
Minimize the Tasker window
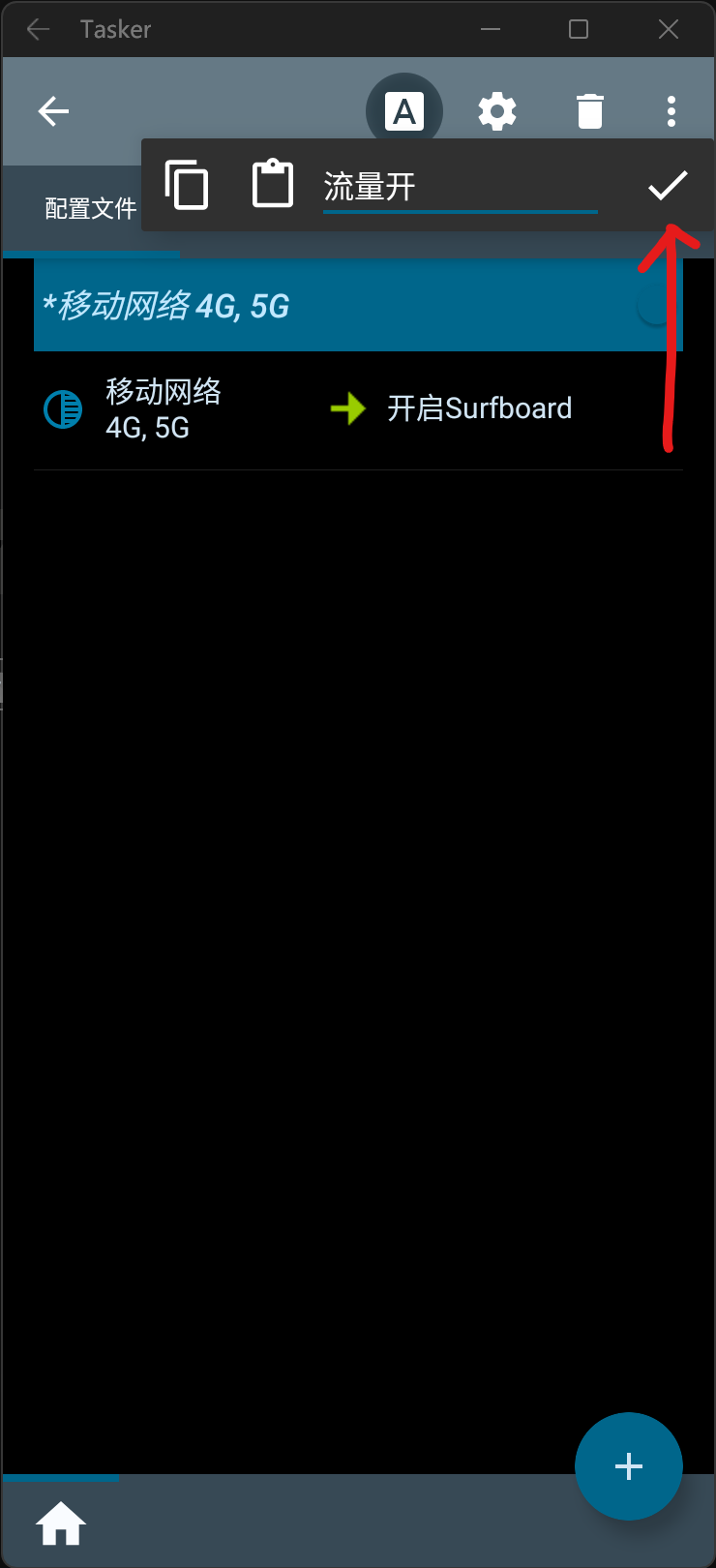[x=491, y=29]
